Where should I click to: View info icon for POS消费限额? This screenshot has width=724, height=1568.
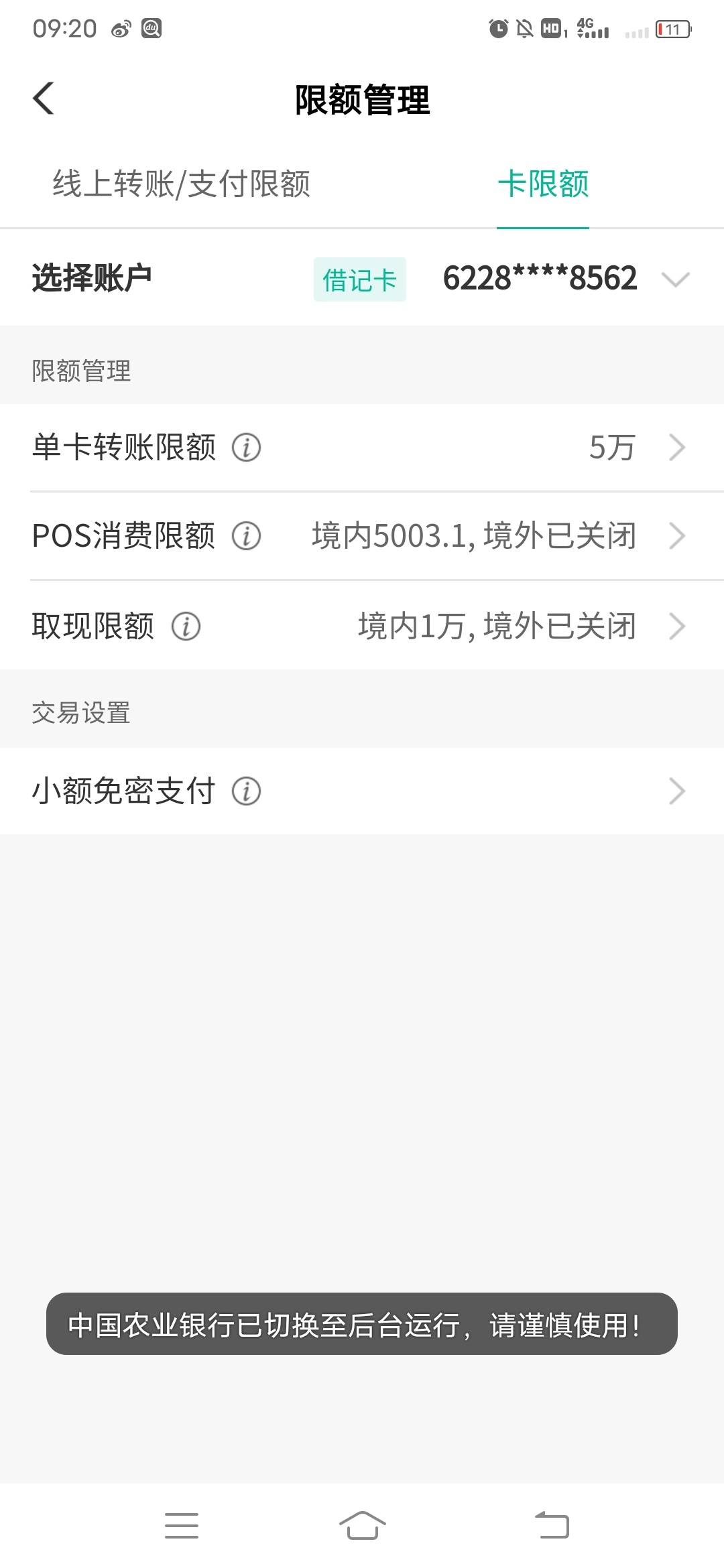(x=246, y=536)
